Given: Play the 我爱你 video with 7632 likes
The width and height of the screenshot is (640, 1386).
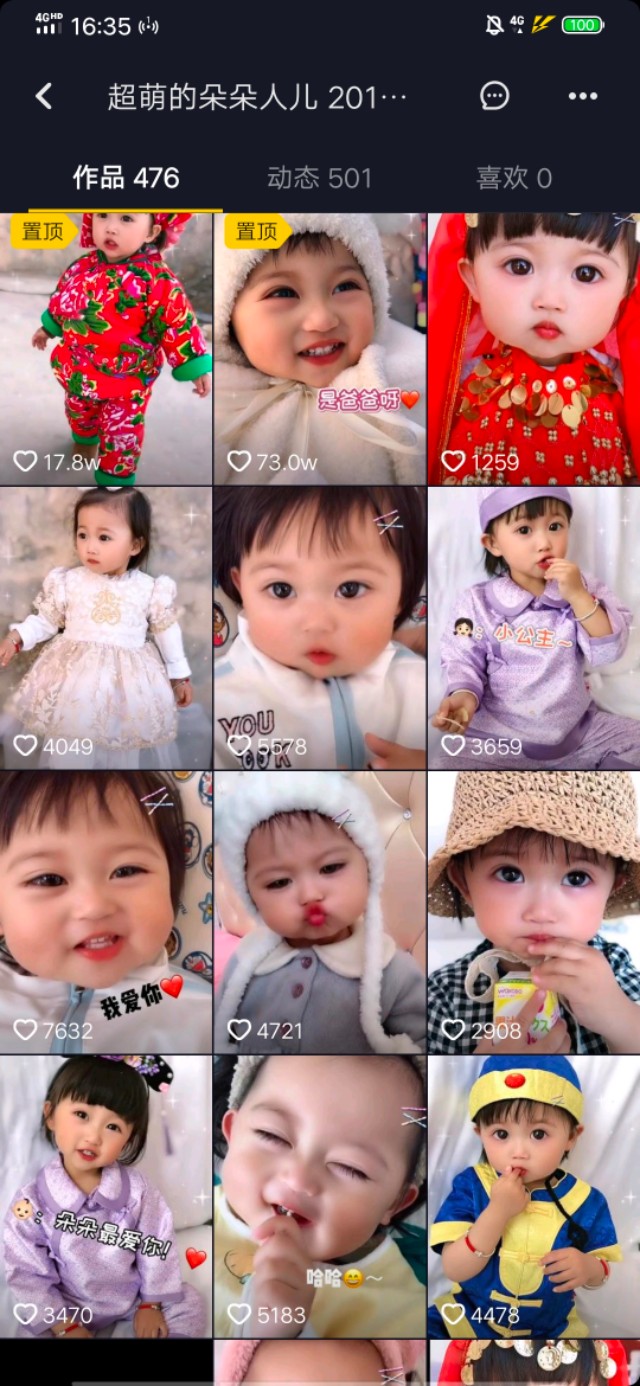Looking at the screenshot, I should point(106,912).
